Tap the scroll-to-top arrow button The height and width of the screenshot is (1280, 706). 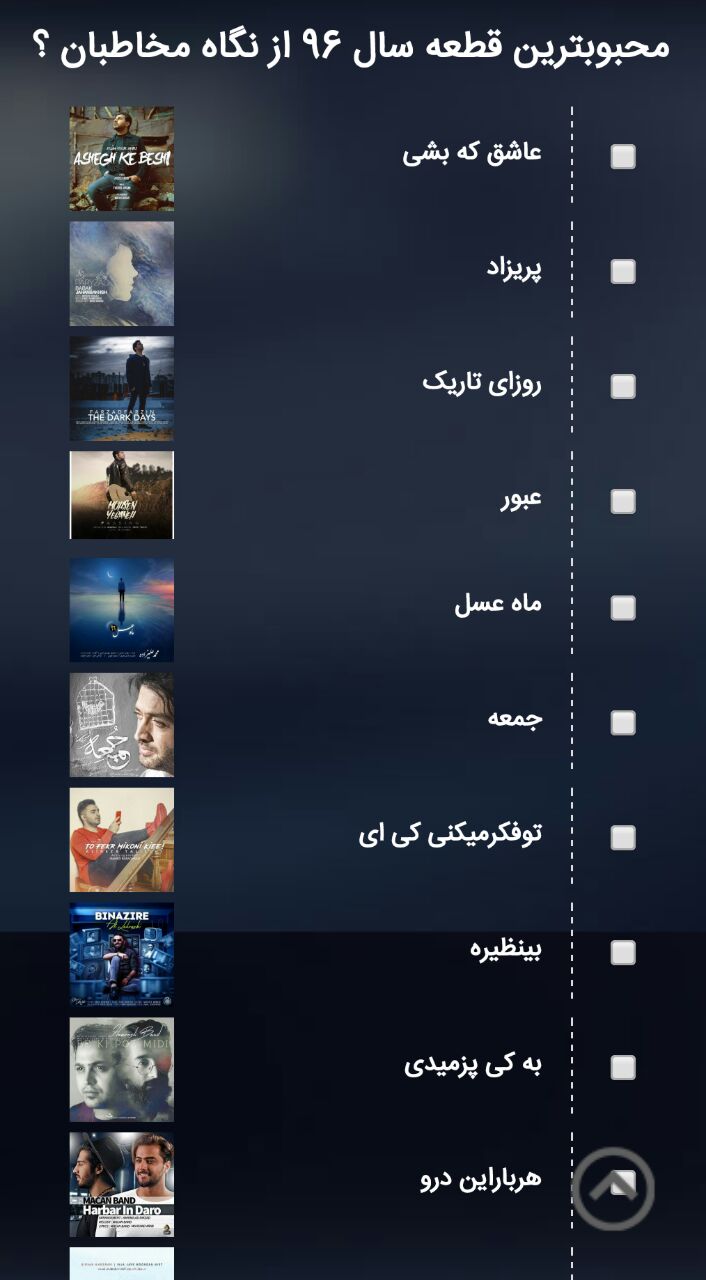(612, 1189)
